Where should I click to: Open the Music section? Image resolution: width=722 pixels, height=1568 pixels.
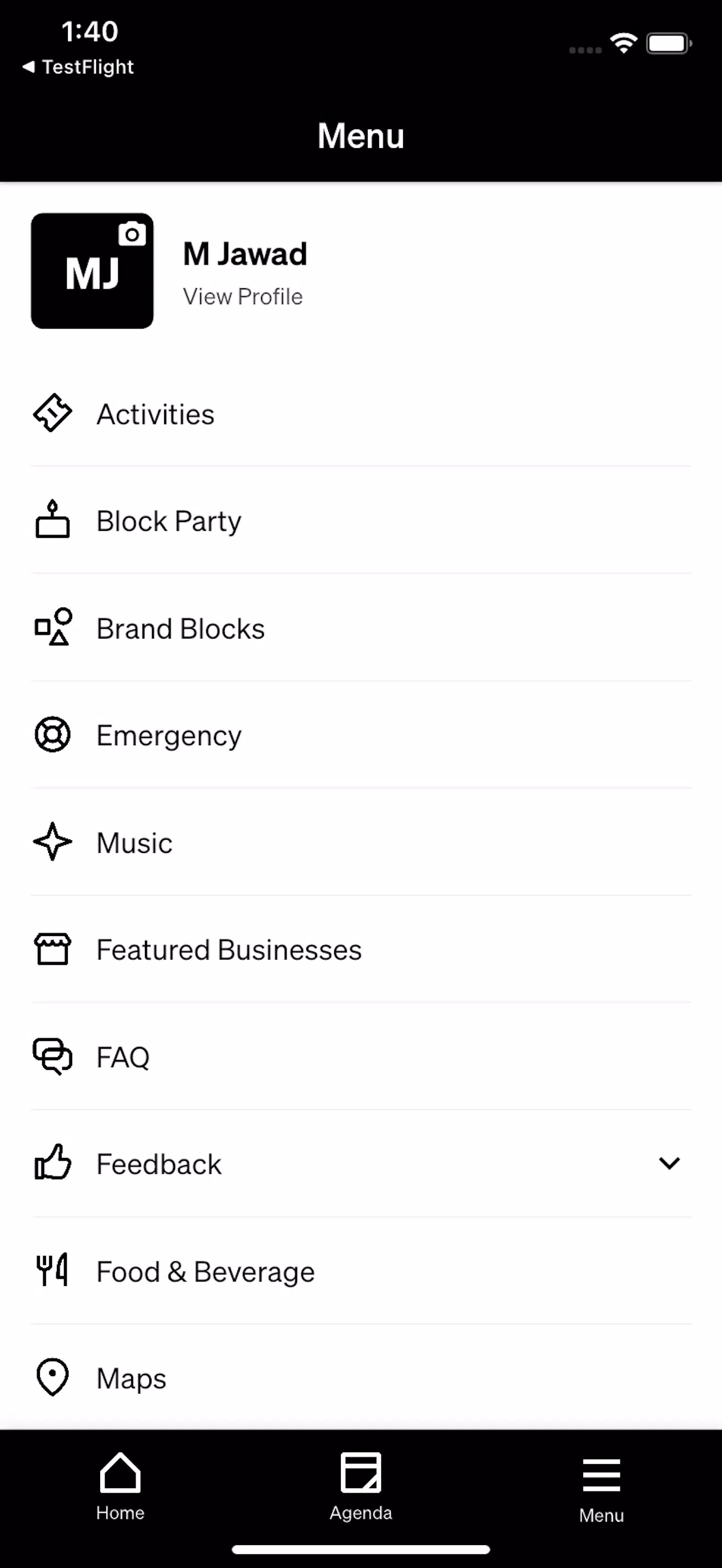pyautogui.click(x=134, y=843)
